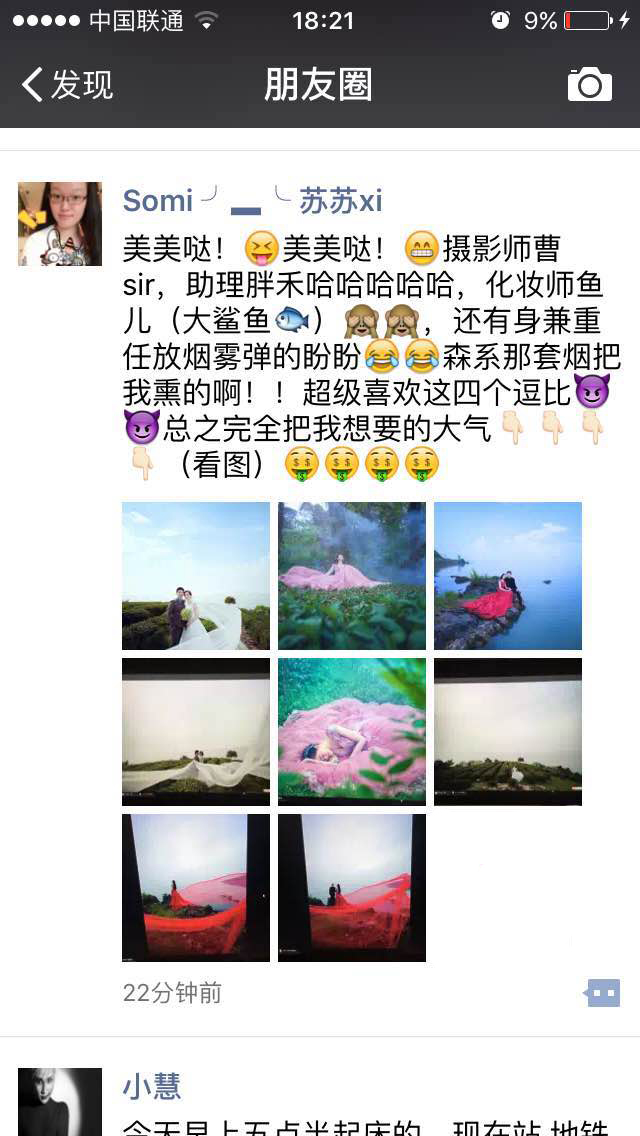Open Somi 苏苏xi's profile picture
The height and width of the screenshot is (1136, 640).
pos(60,224)
